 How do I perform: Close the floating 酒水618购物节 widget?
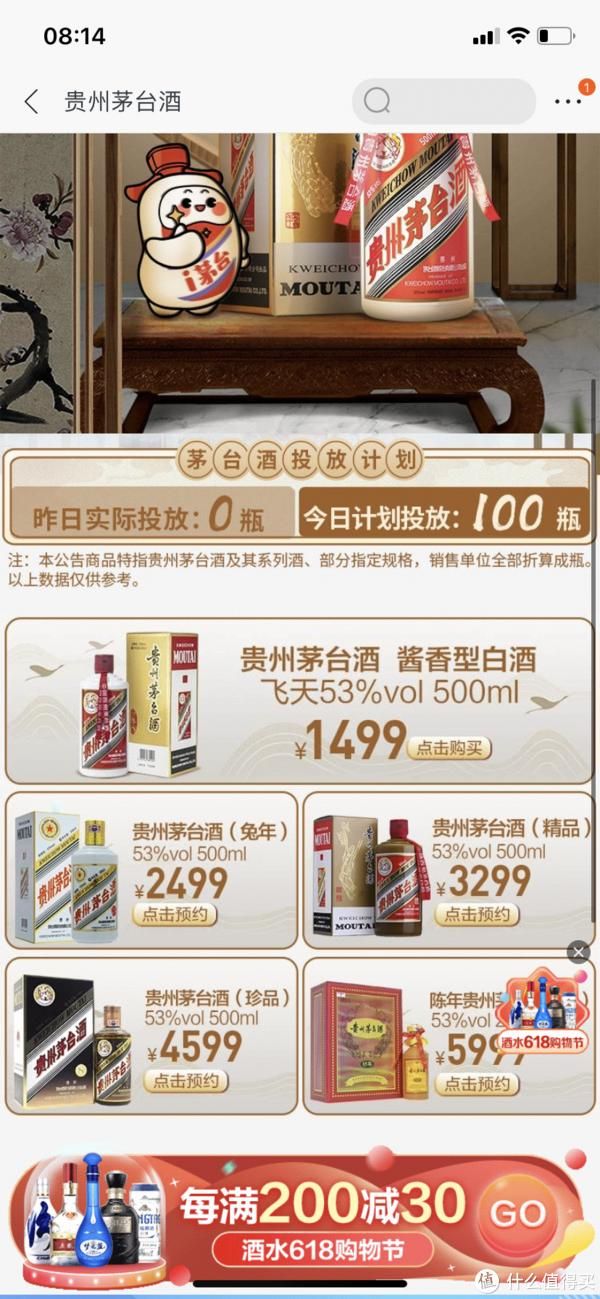[578, 952]
